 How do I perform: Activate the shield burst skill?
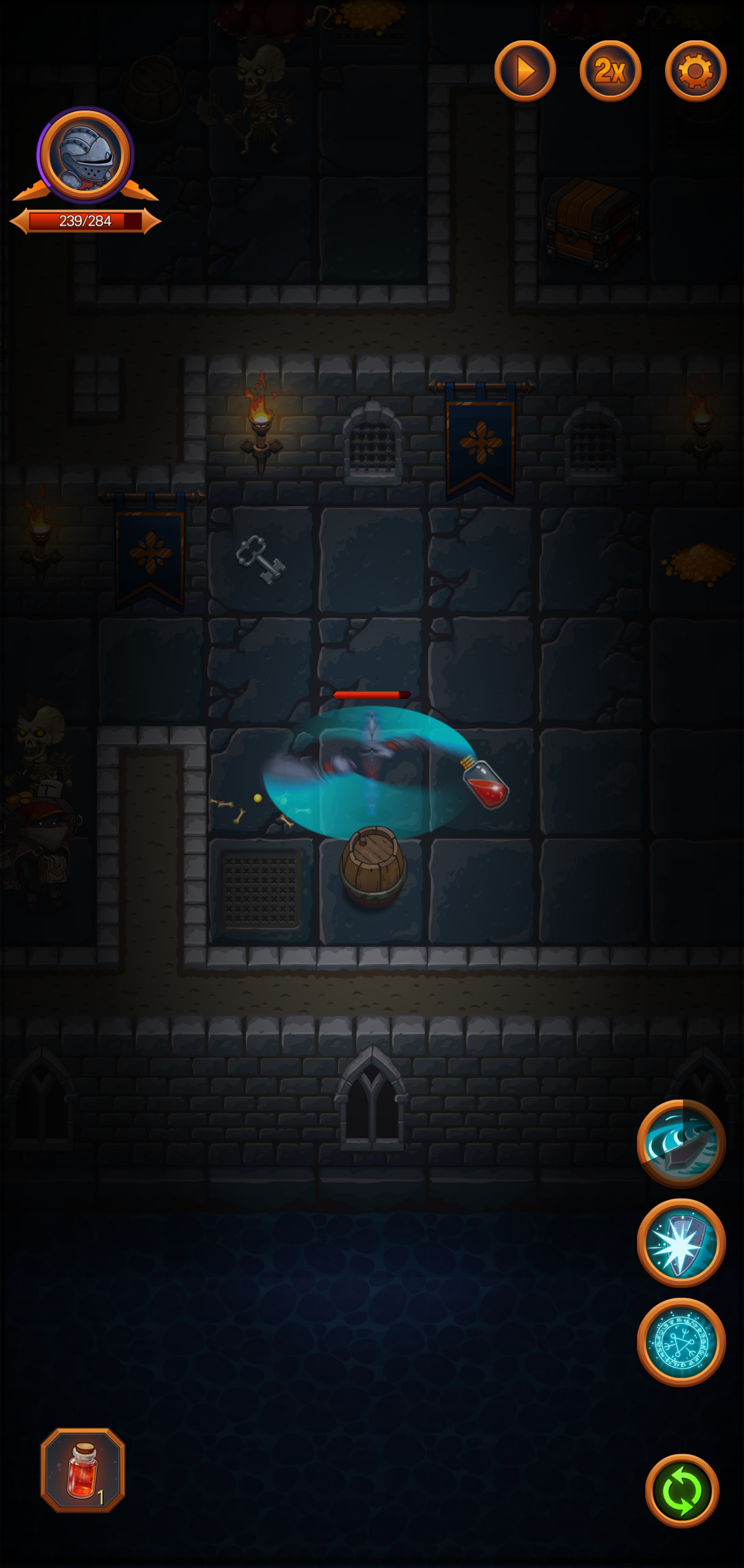click(681, 1243)
